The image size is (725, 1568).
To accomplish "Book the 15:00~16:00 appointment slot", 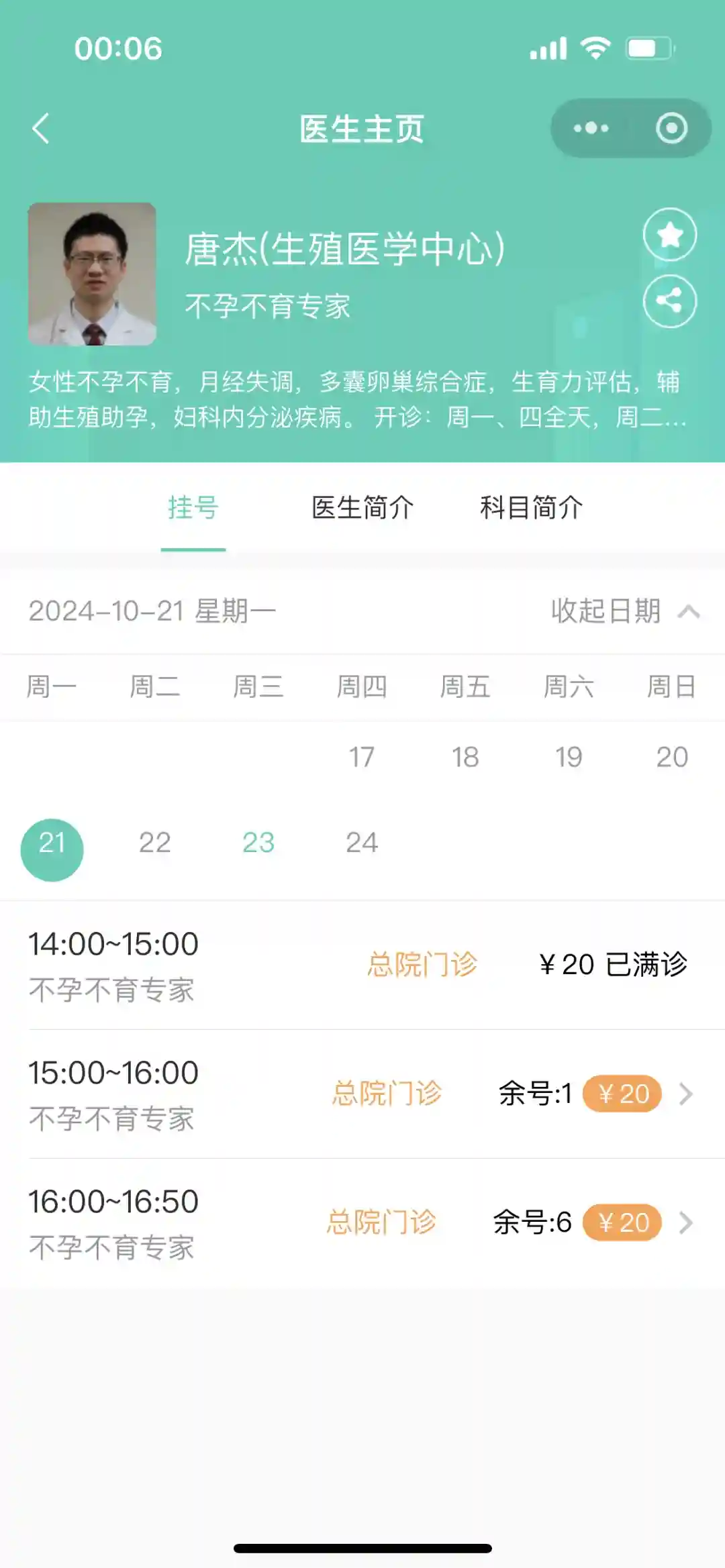I will point(622,1094).
